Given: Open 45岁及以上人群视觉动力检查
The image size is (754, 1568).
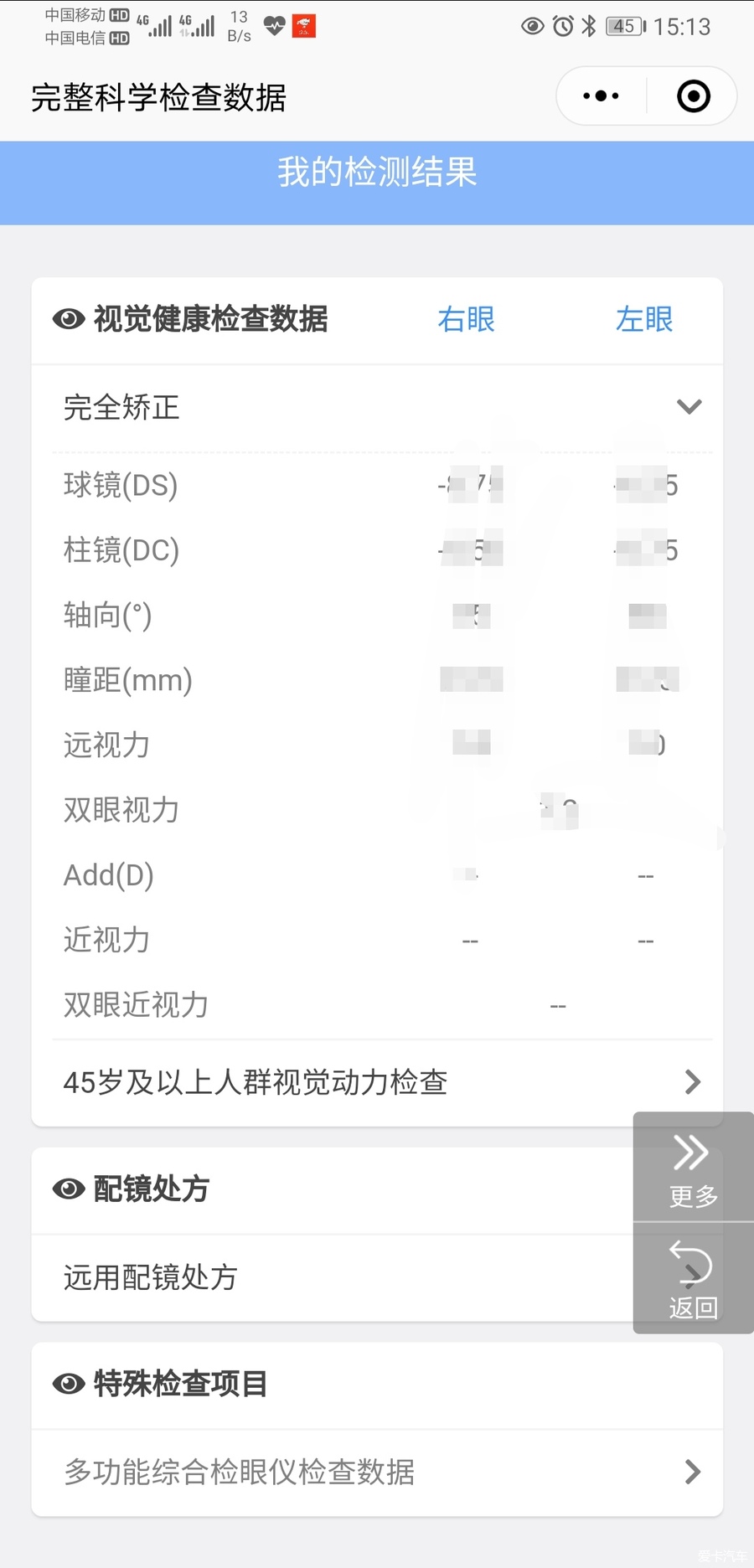Looking at the screenshot, I should pos(377,1082).
